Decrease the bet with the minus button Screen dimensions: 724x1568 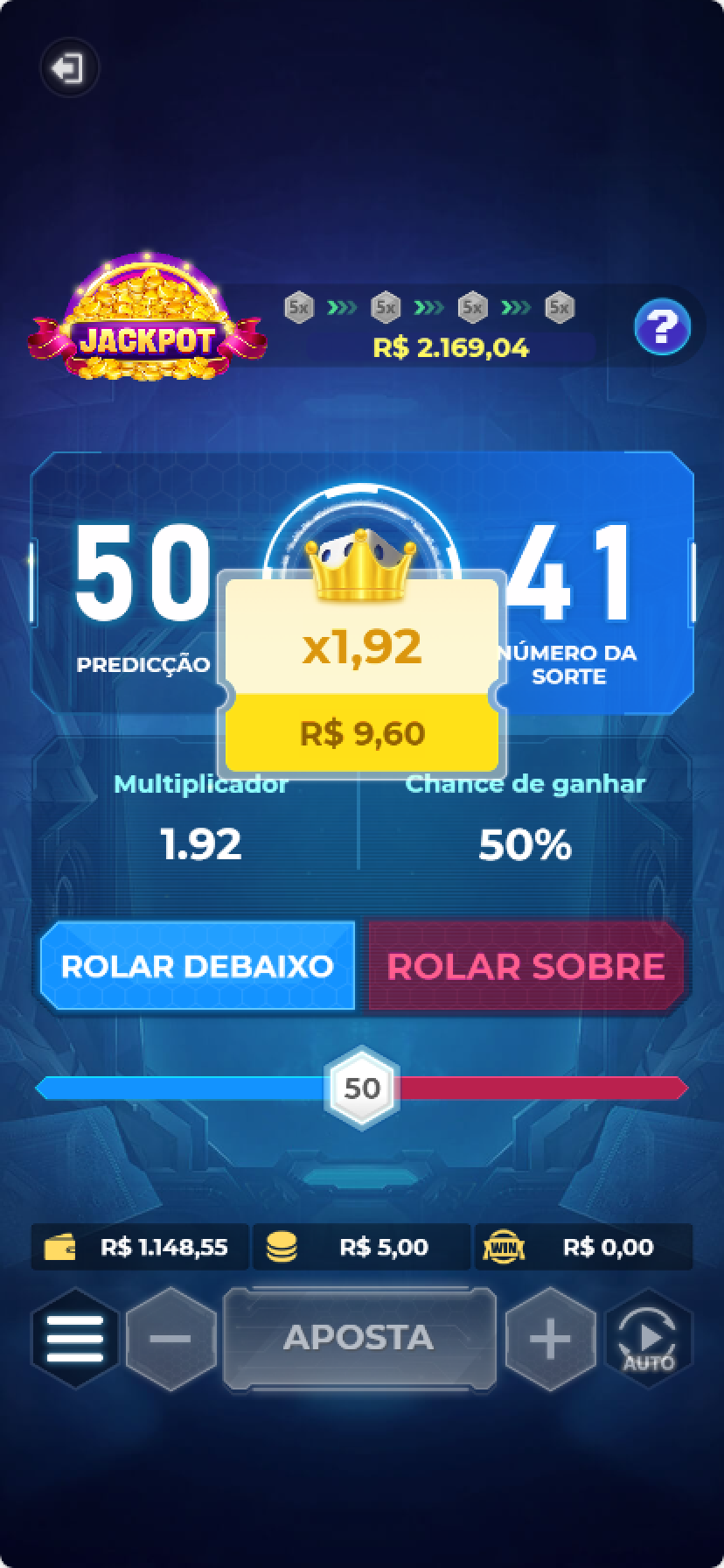[171, 1338]
